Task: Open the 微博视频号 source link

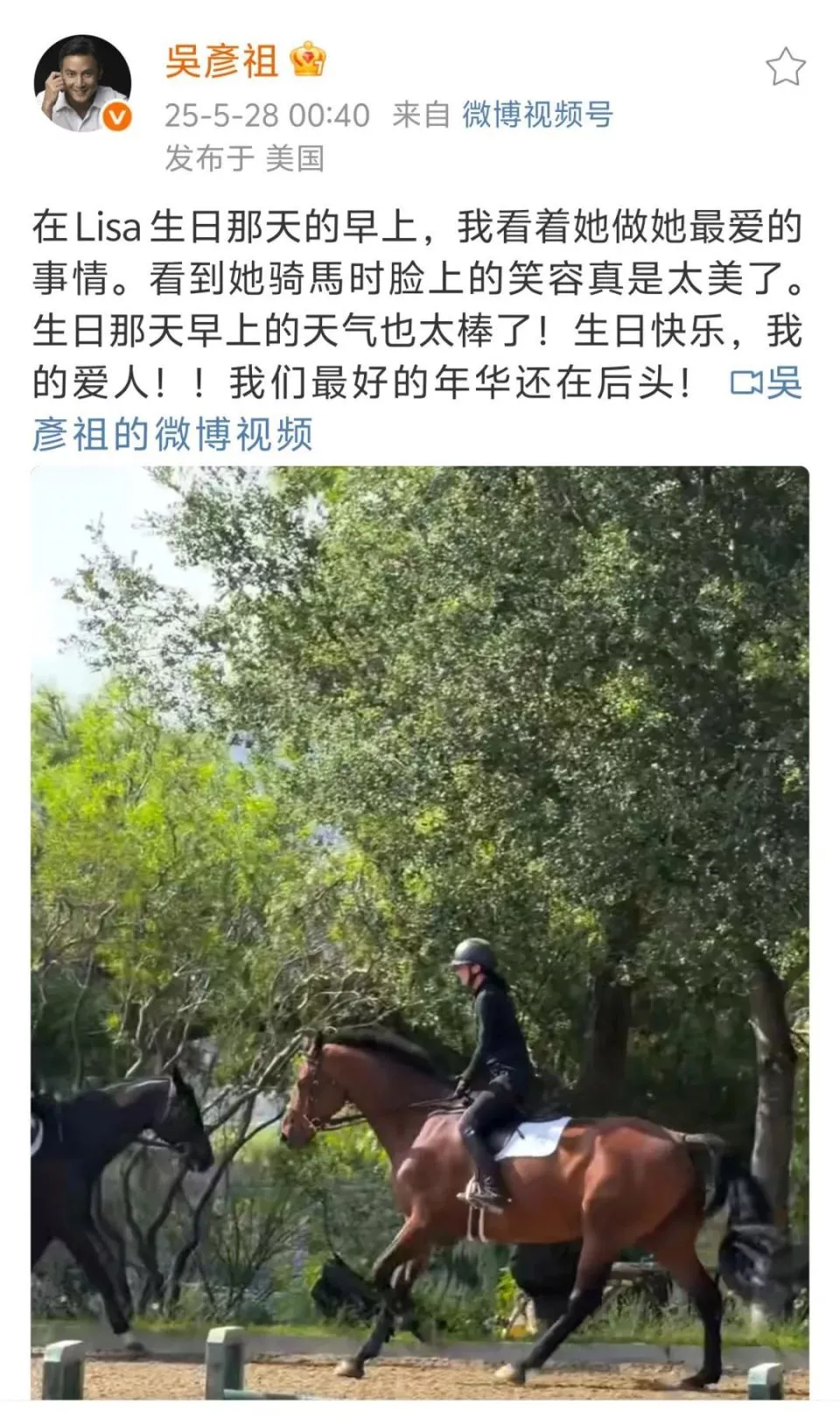Action: [x=536, y=115]
